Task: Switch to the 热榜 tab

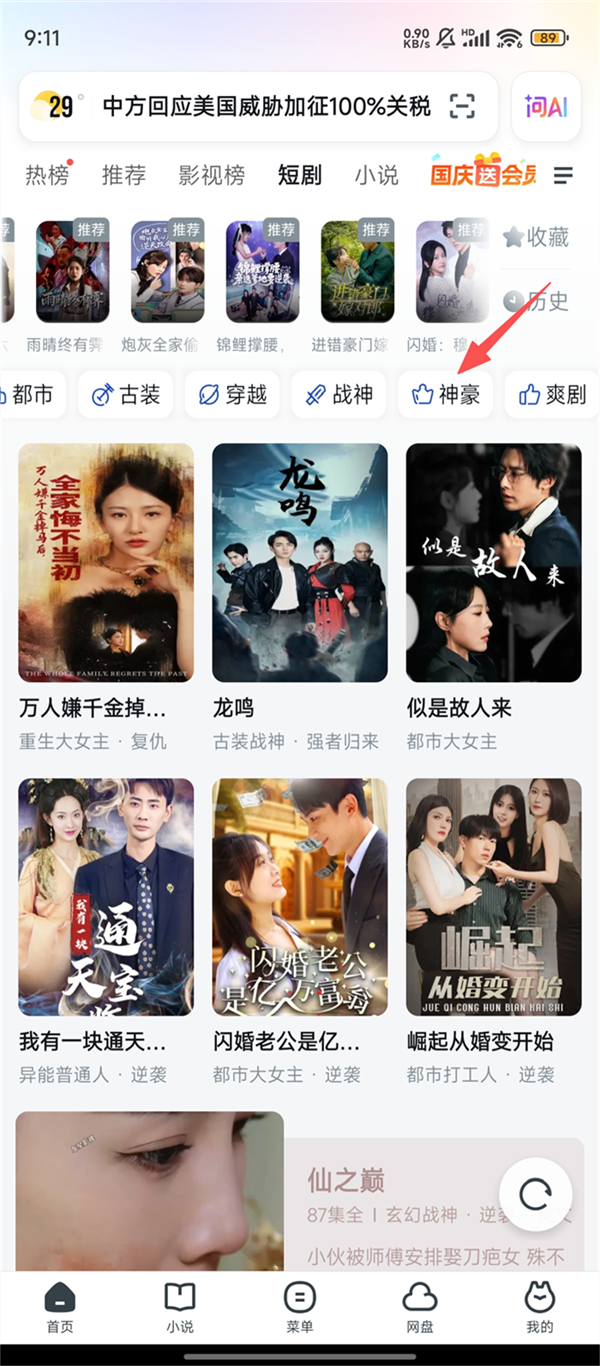Action: point(47,176)
